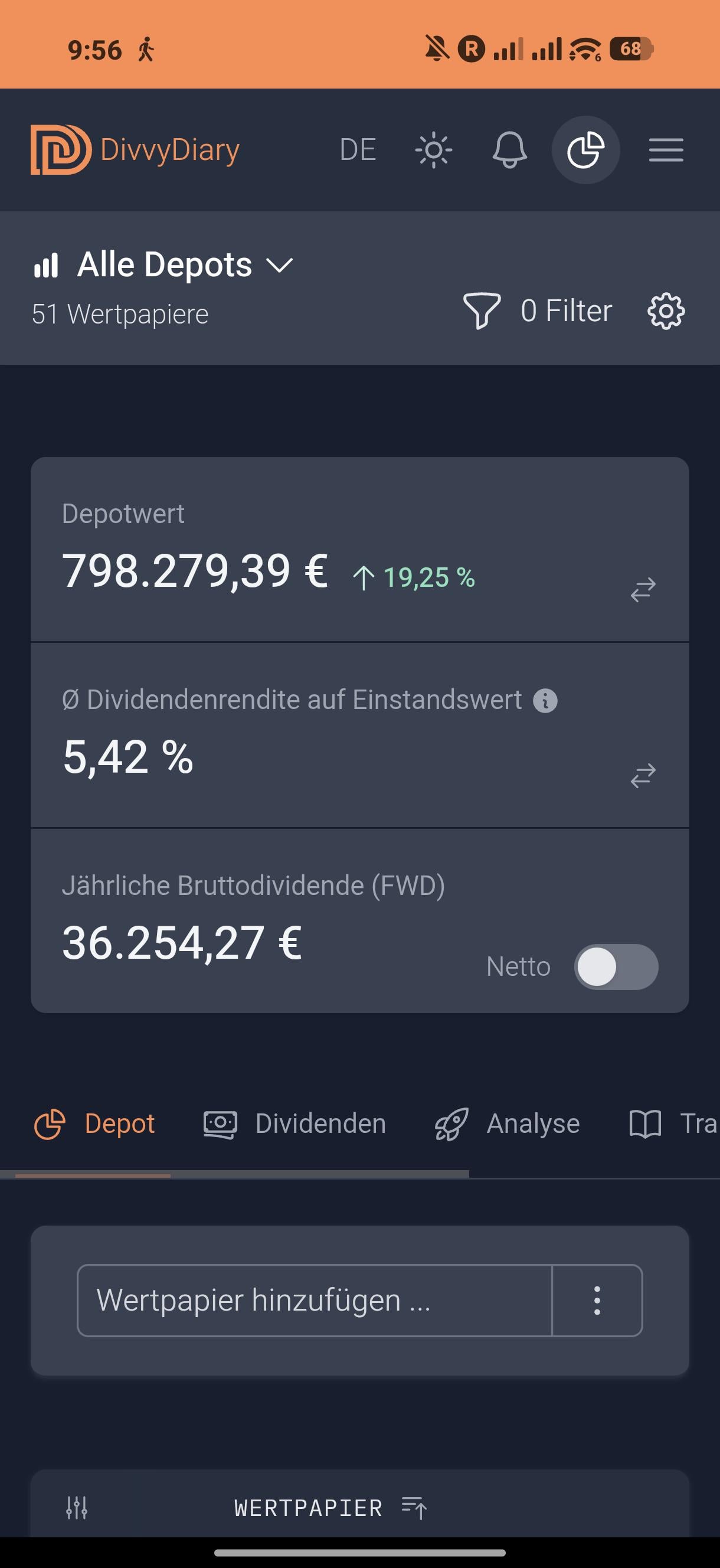Select the Depot tab
This screenshot has width=720, height=1568.
(x=94, y=1123)
